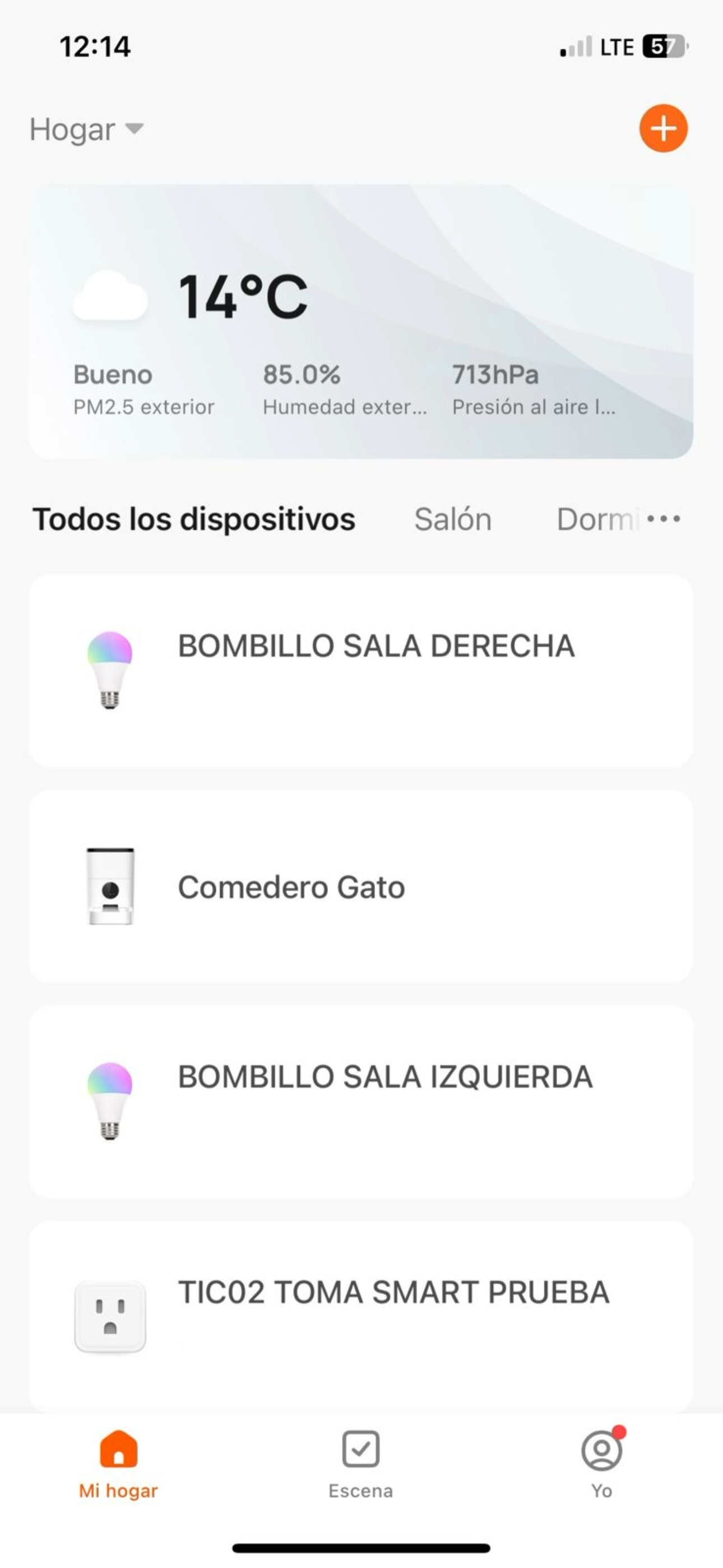Switch to the Escena tab
Viewport: 723px width, 1568px height.
361,1464
